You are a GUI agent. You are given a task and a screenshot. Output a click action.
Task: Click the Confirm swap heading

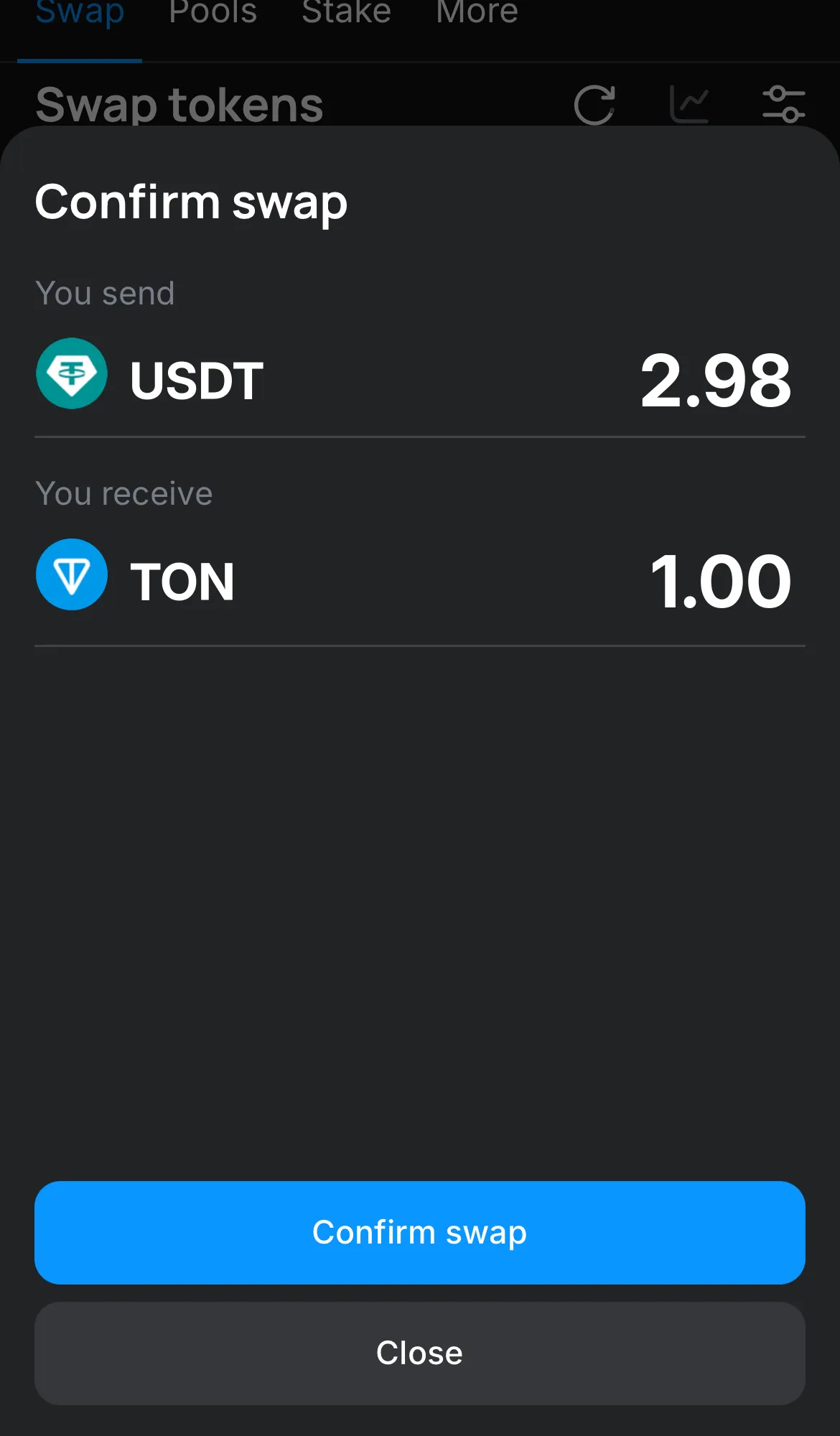click(191, 202)
